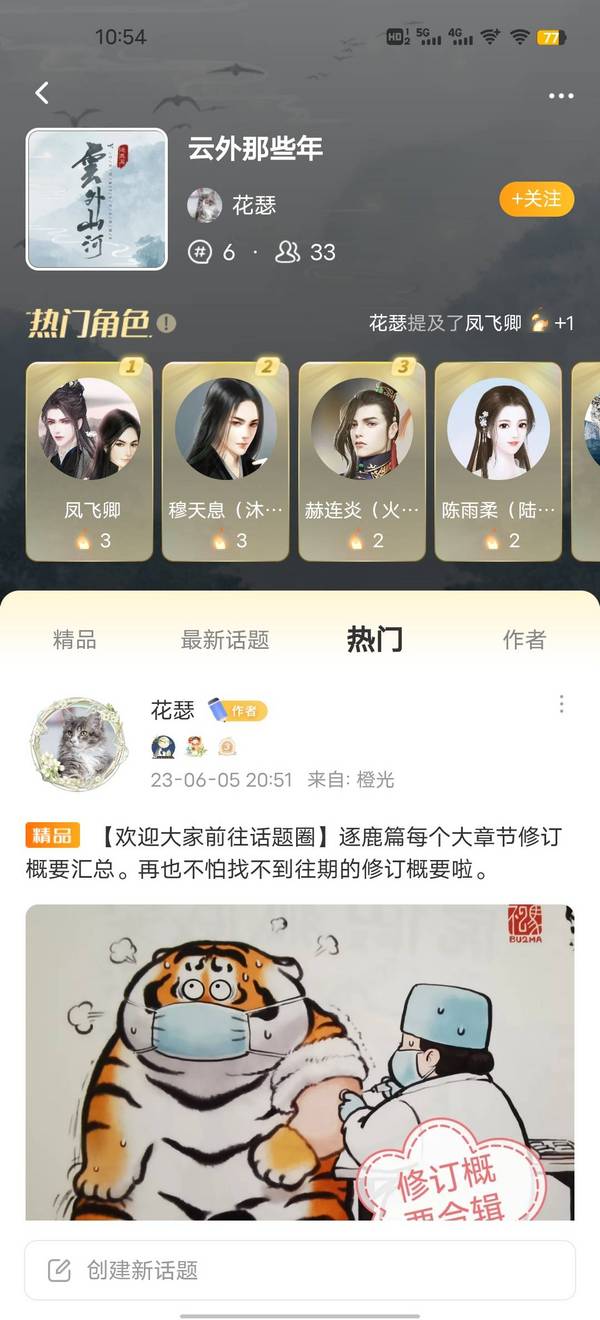Image resolution: width=600 pixels, height=1320 pixels.
Task: Open the post's three-dot options menu
Action: pos(561,705)
